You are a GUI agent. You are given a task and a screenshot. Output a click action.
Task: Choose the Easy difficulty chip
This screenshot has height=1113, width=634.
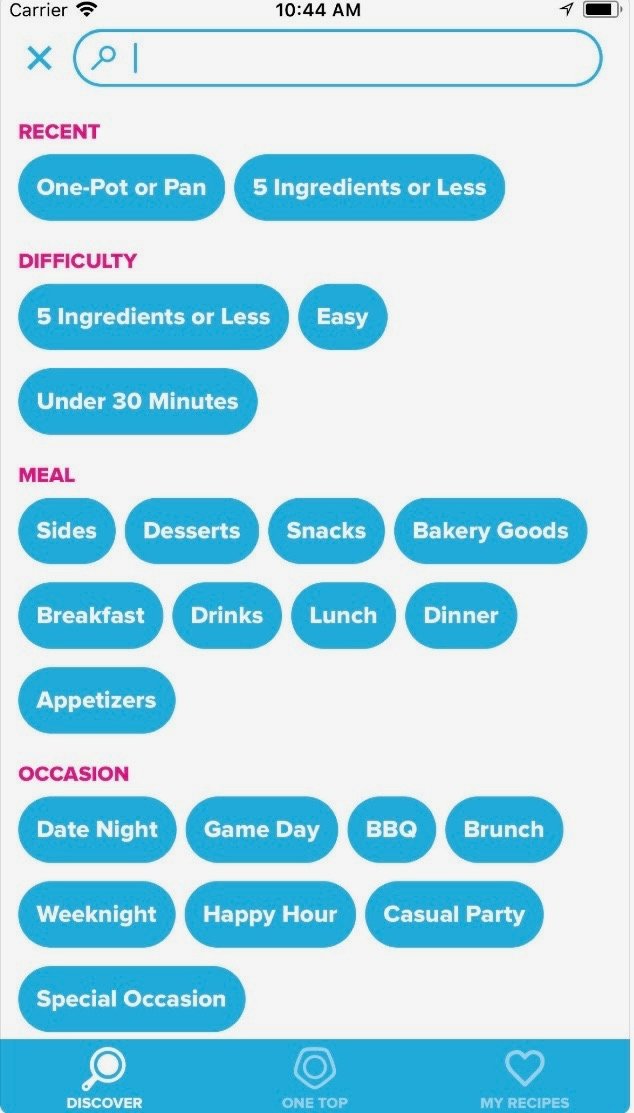342,317
